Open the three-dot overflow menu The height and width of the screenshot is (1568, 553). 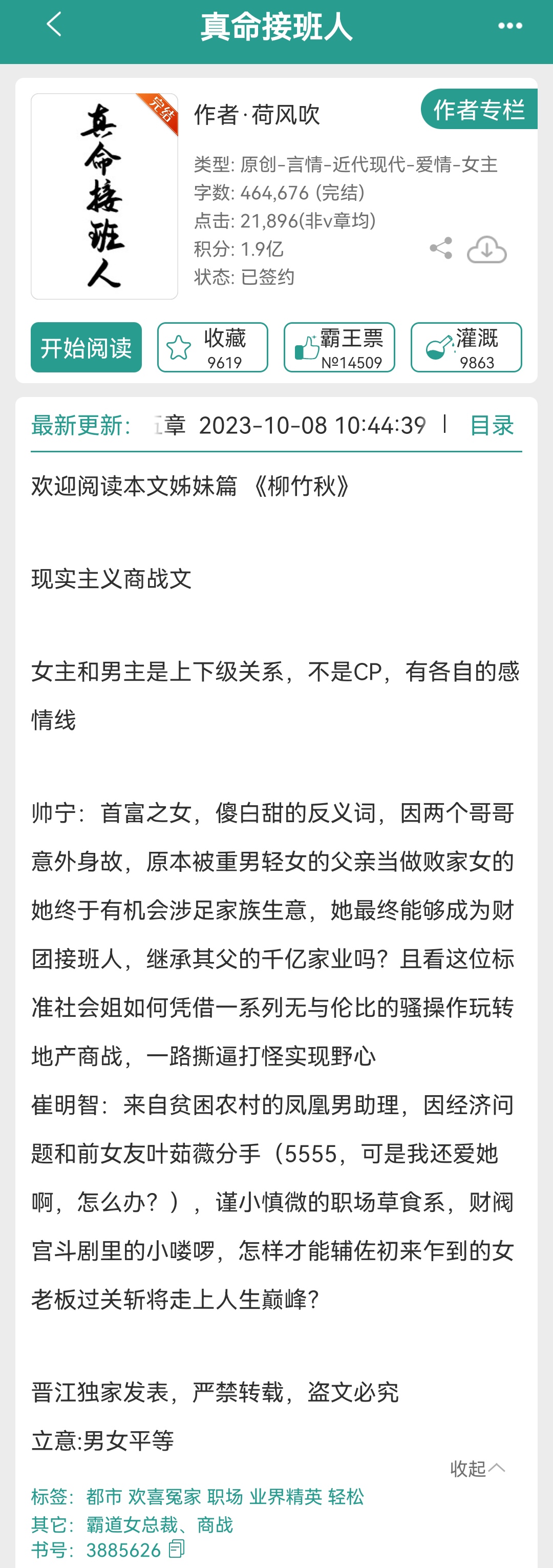point(509,26)
